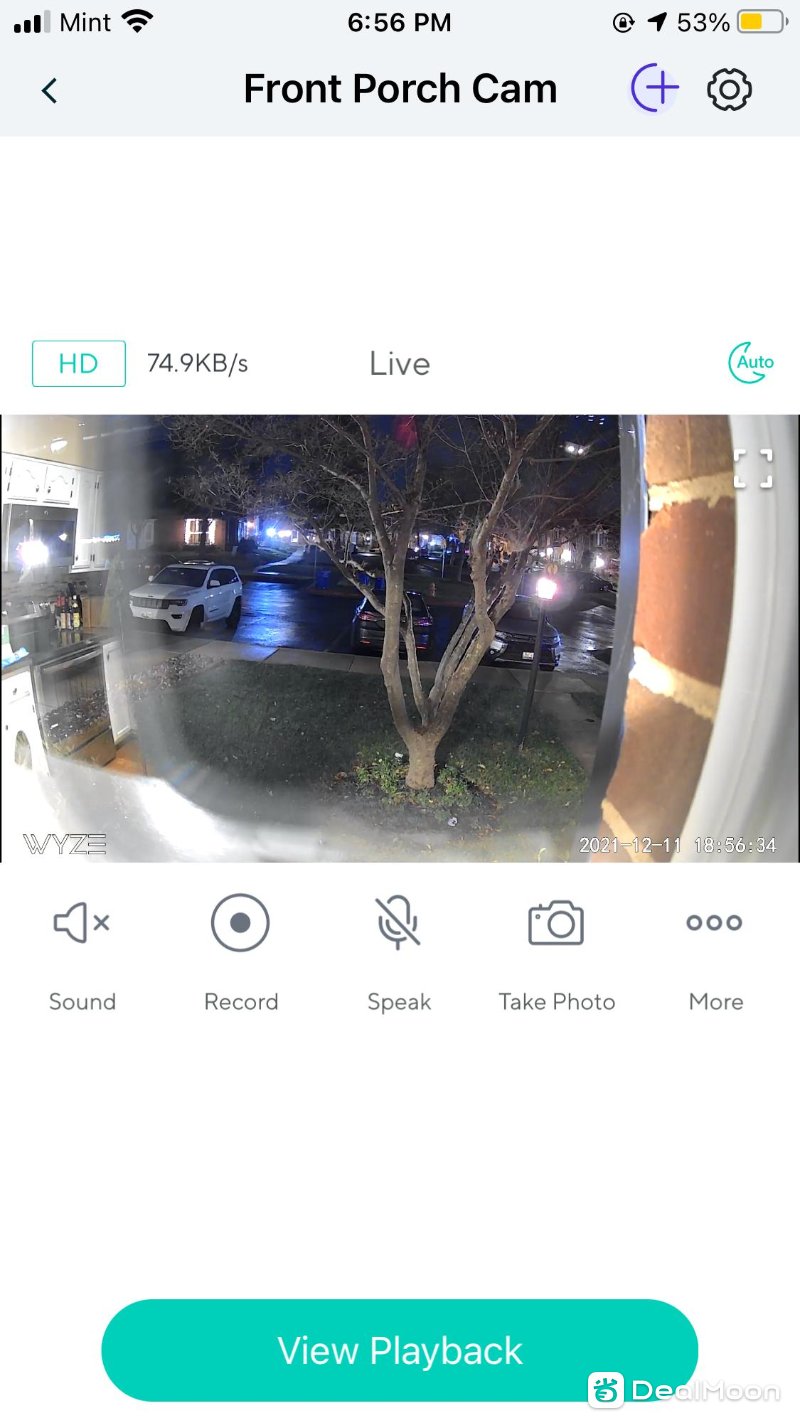This screenshot has height=1423, width=800.
Task: Start recording the live feed
Action: click(x=240, y=923)
